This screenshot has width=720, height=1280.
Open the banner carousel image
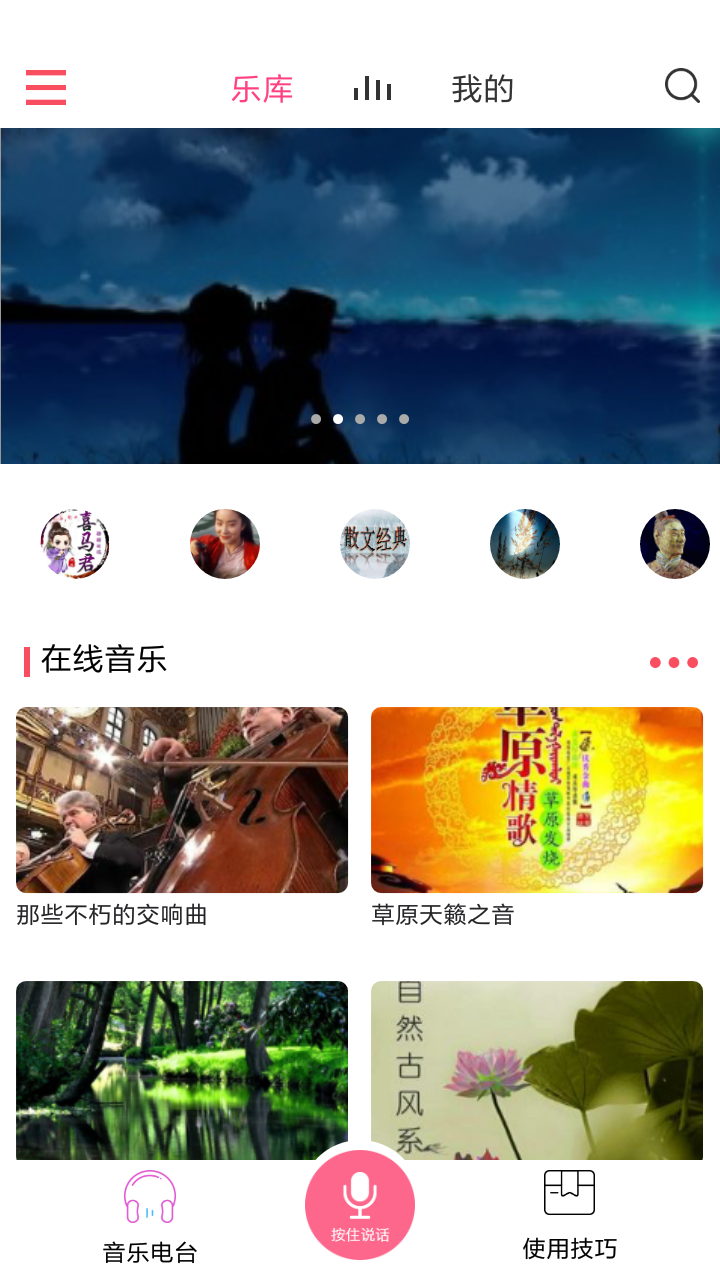(360, 295)
